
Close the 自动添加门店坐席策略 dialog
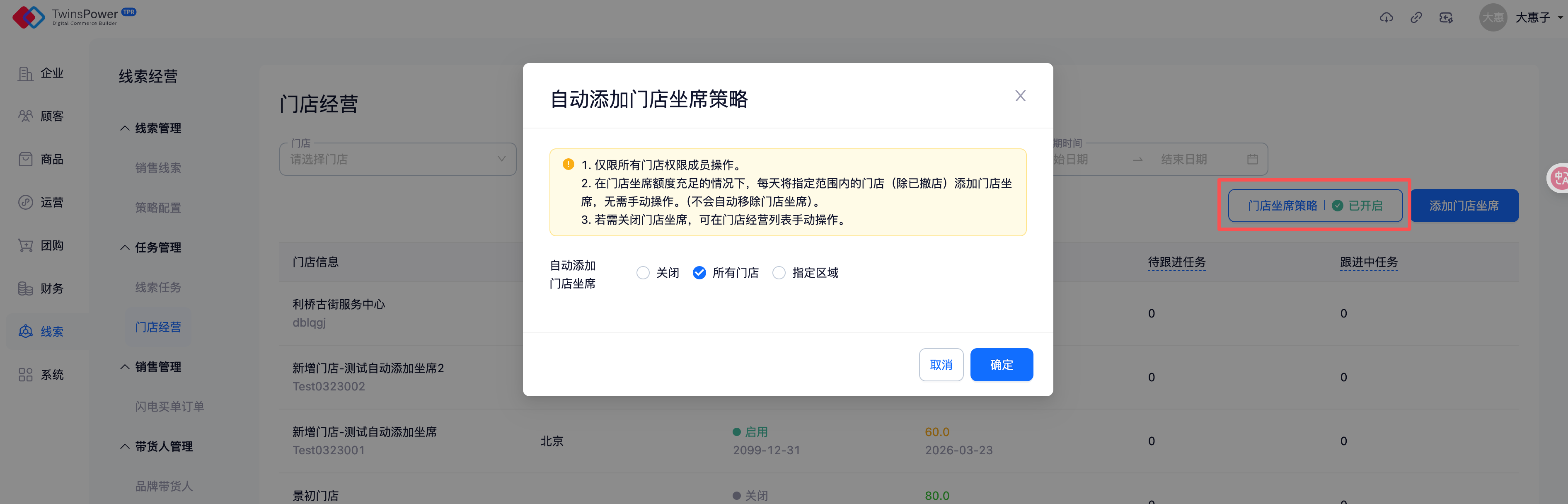coord(1020,96)
